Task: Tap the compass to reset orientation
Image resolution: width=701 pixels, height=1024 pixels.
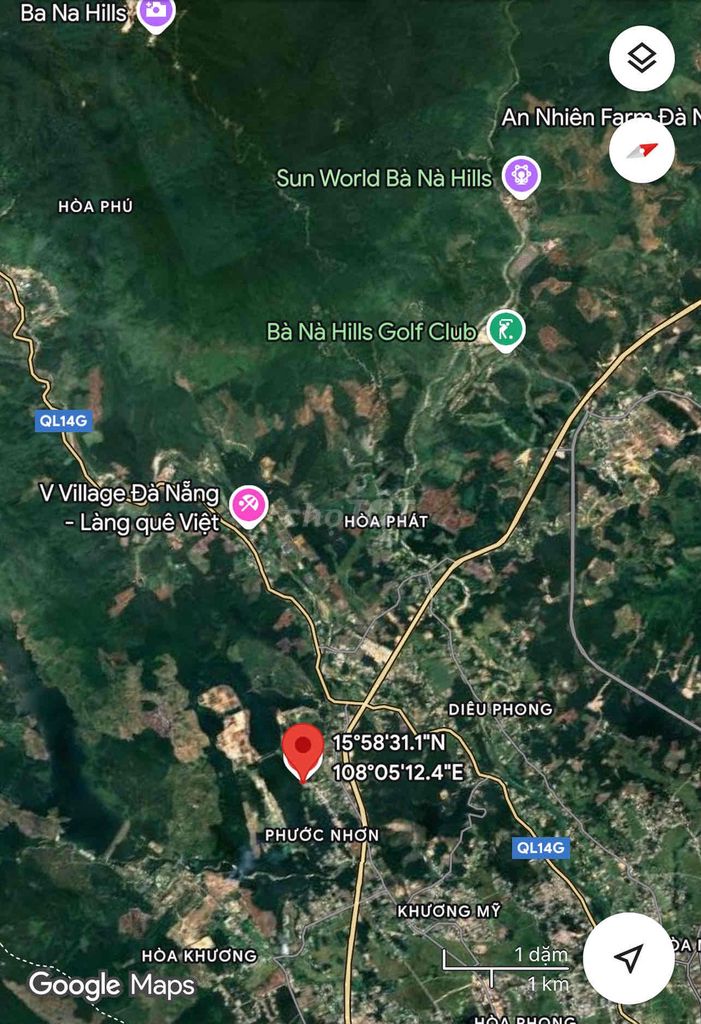Action: (641, 150)
